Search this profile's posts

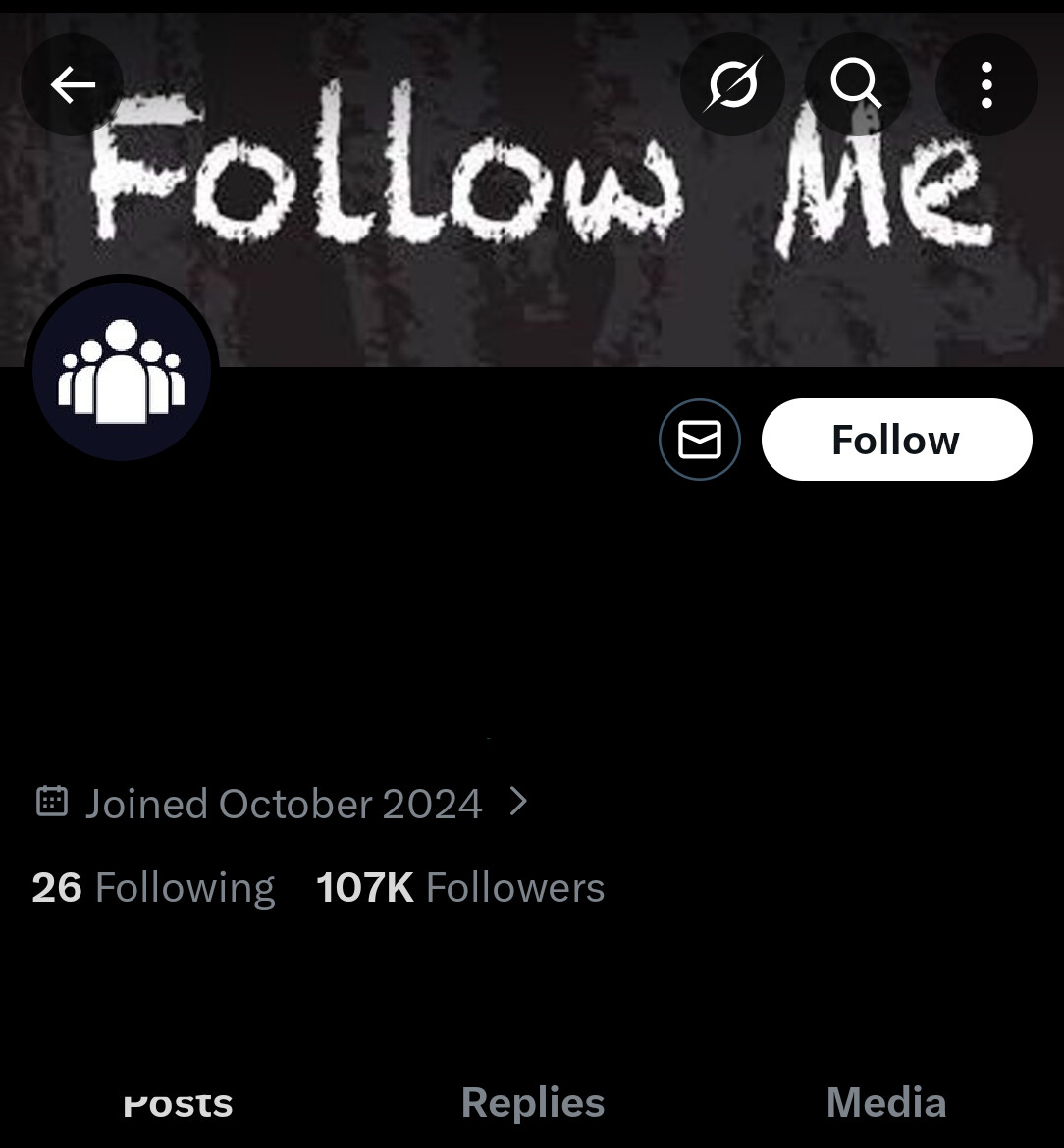(856, 86)
